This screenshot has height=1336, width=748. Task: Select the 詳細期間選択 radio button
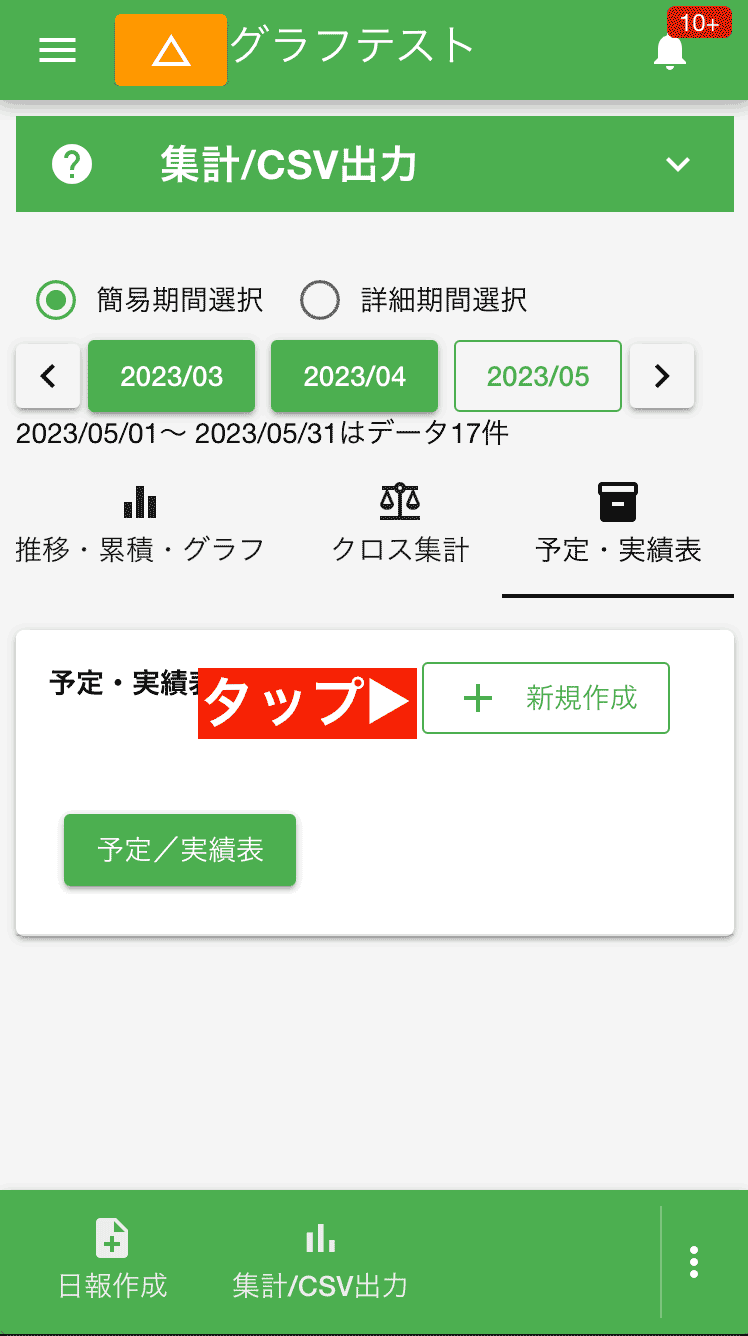tap(320, 300)
